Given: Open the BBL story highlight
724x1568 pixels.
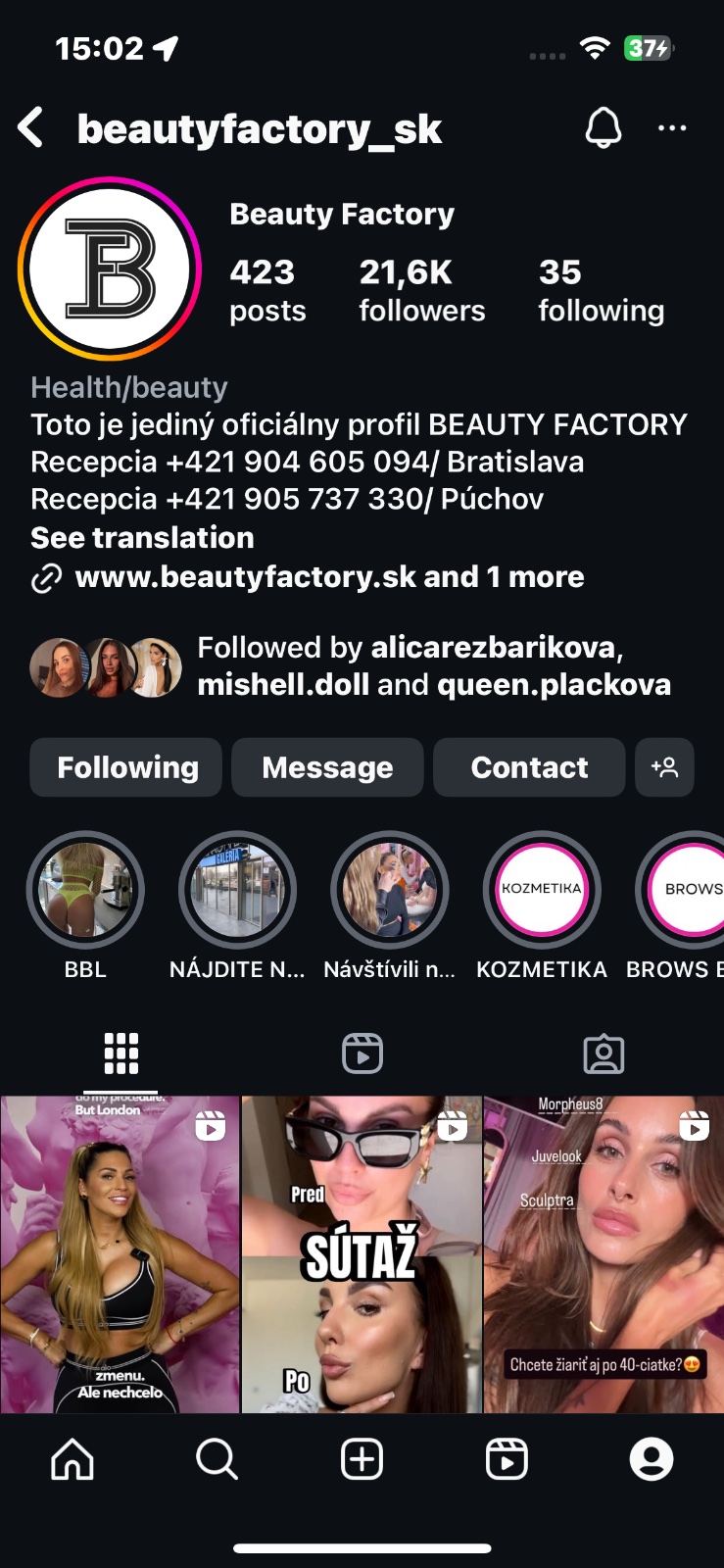Looking at the screenshot, I should [85, 890].
